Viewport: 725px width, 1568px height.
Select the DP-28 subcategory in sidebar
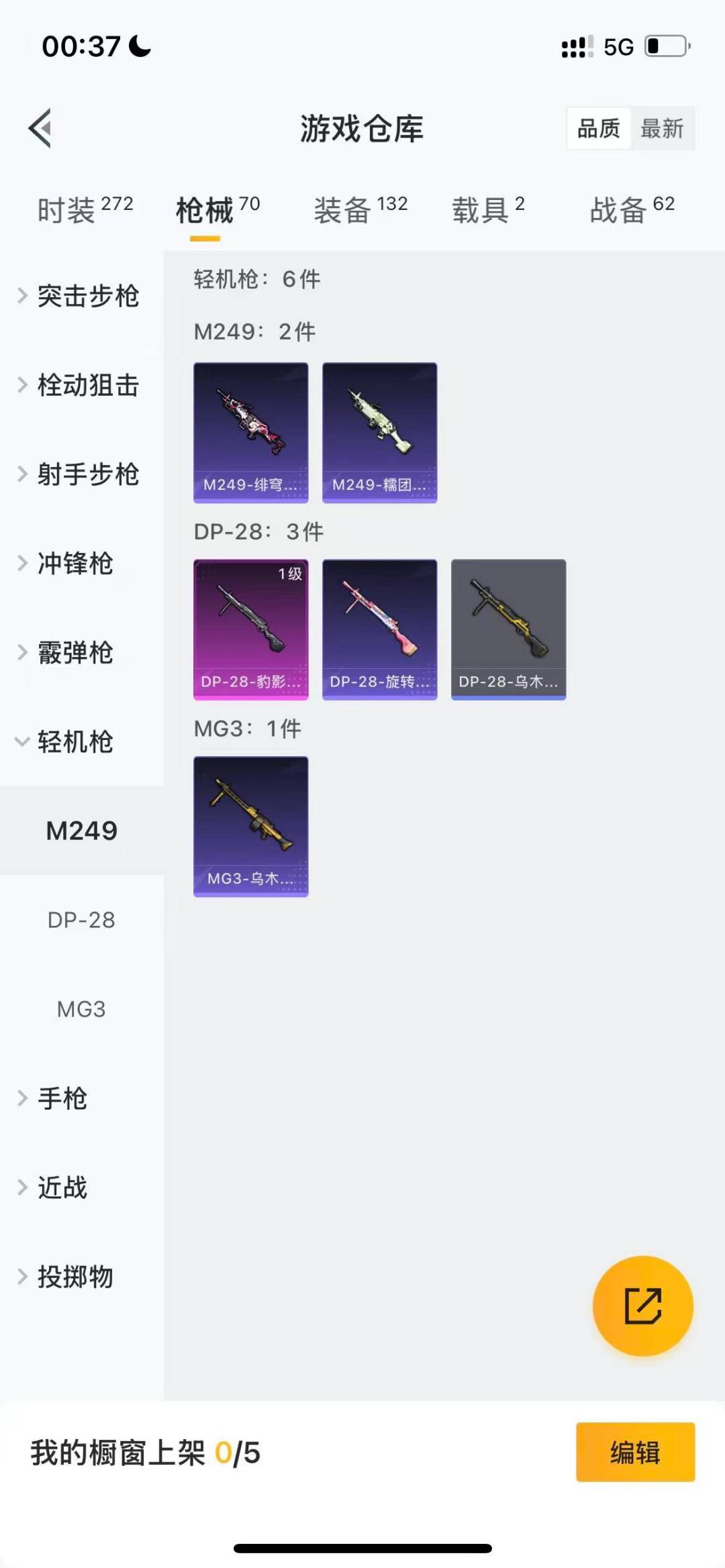81,921
